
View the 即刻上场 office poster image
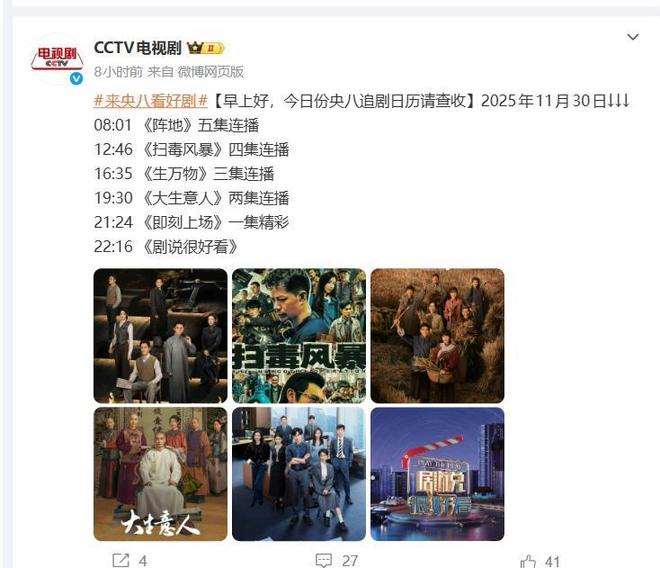tap(298, 474)
